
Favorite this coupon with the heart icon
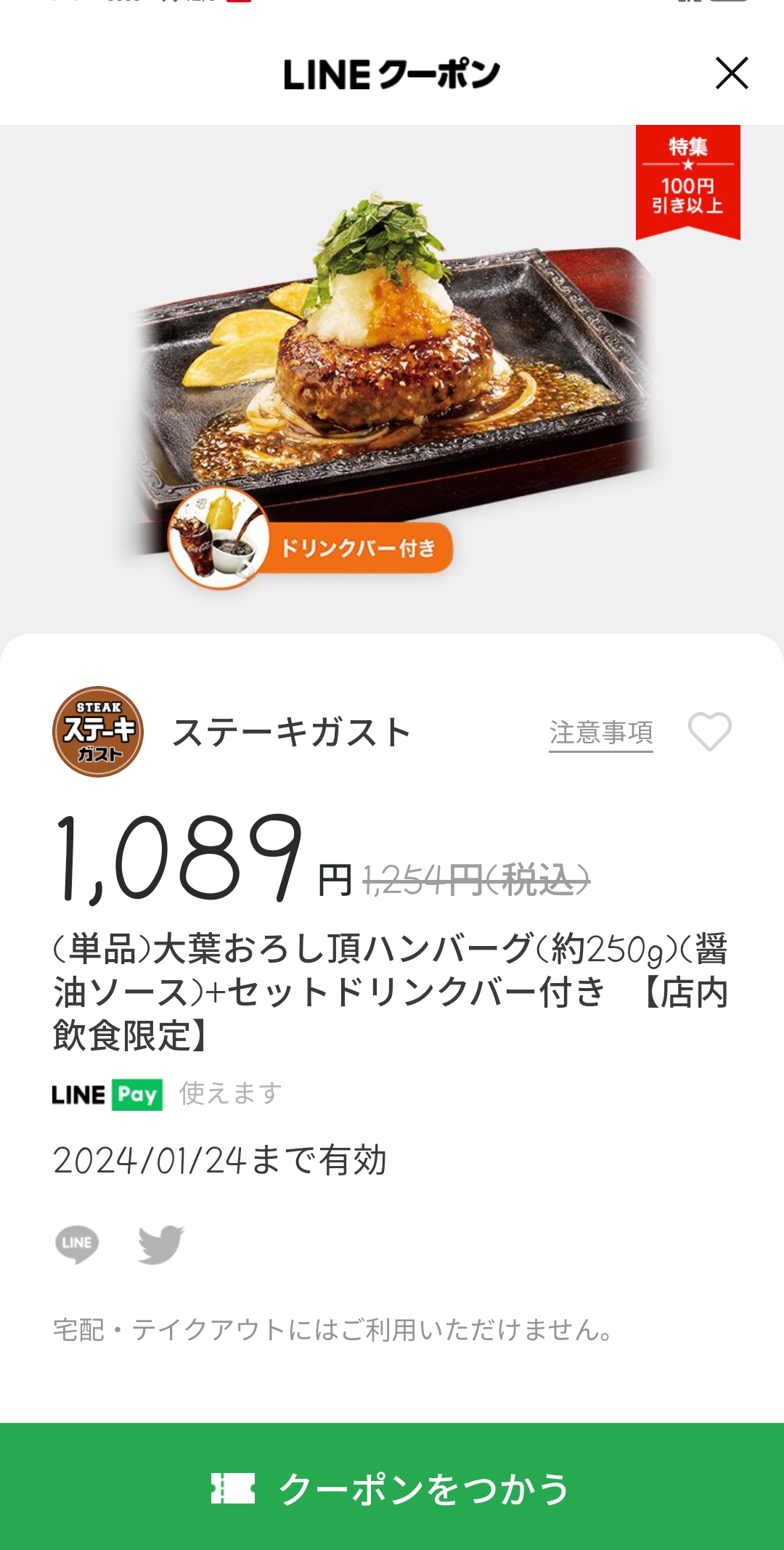[709, 731]
